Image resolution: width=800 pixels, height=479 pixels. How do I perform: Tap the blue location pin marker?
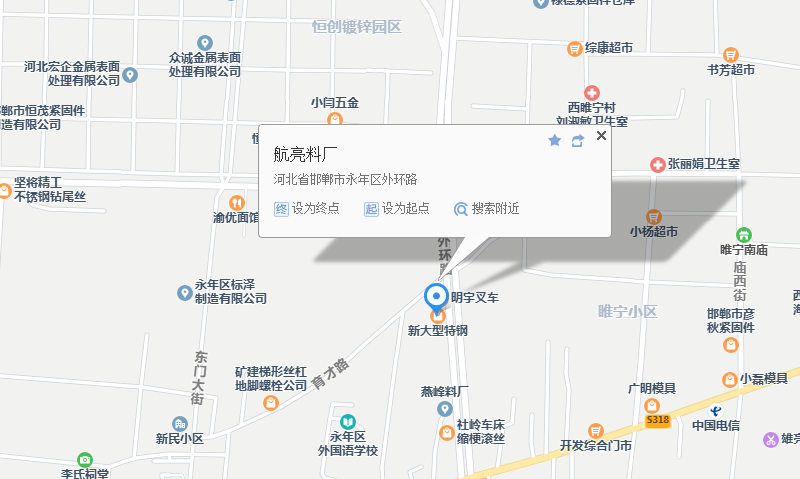coord(436,297)
